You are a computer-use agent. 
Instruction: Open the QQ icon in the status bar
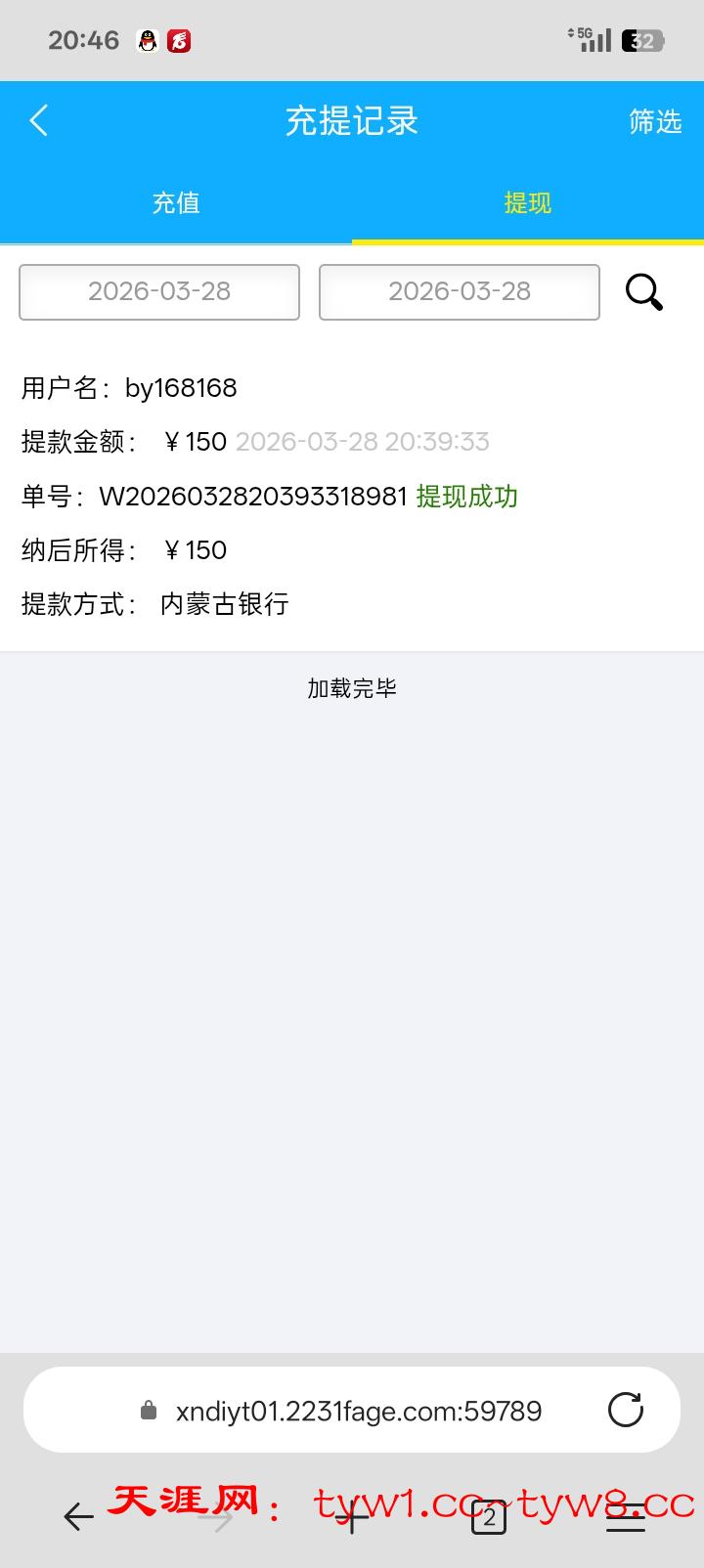150,39
